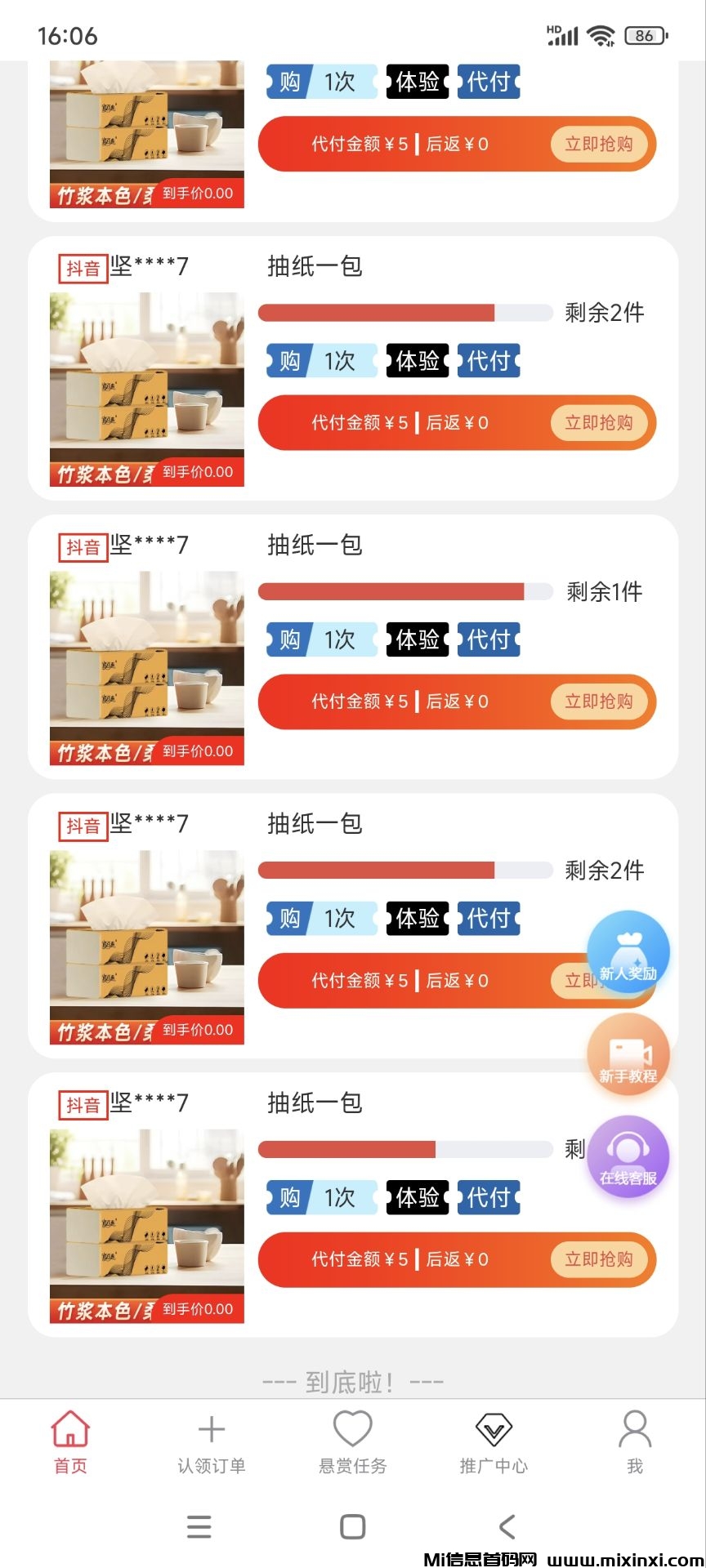Open the 新手教程 tutorial button

pos(628,1055)
